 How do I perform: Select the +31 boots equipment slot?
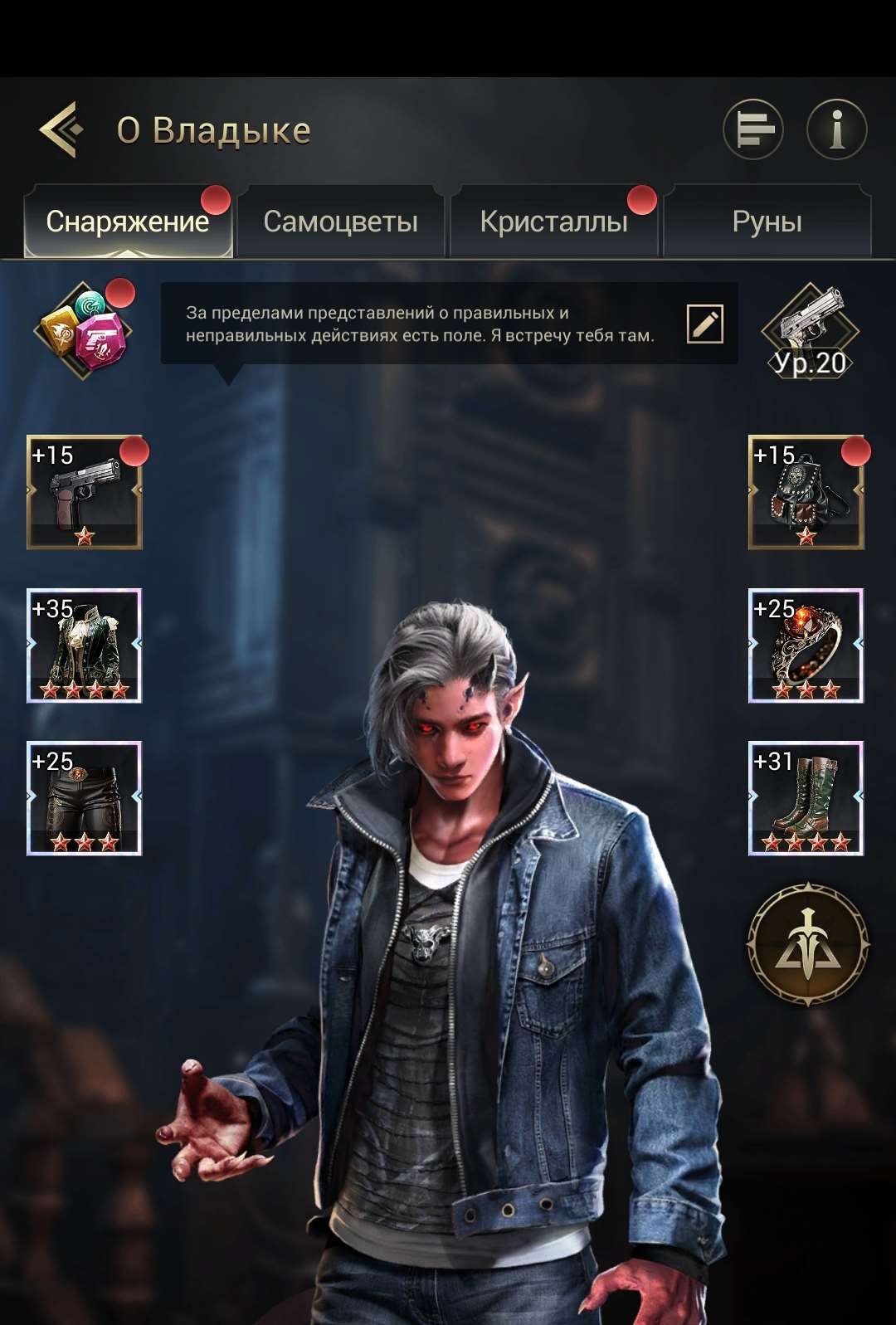[806, 798]
